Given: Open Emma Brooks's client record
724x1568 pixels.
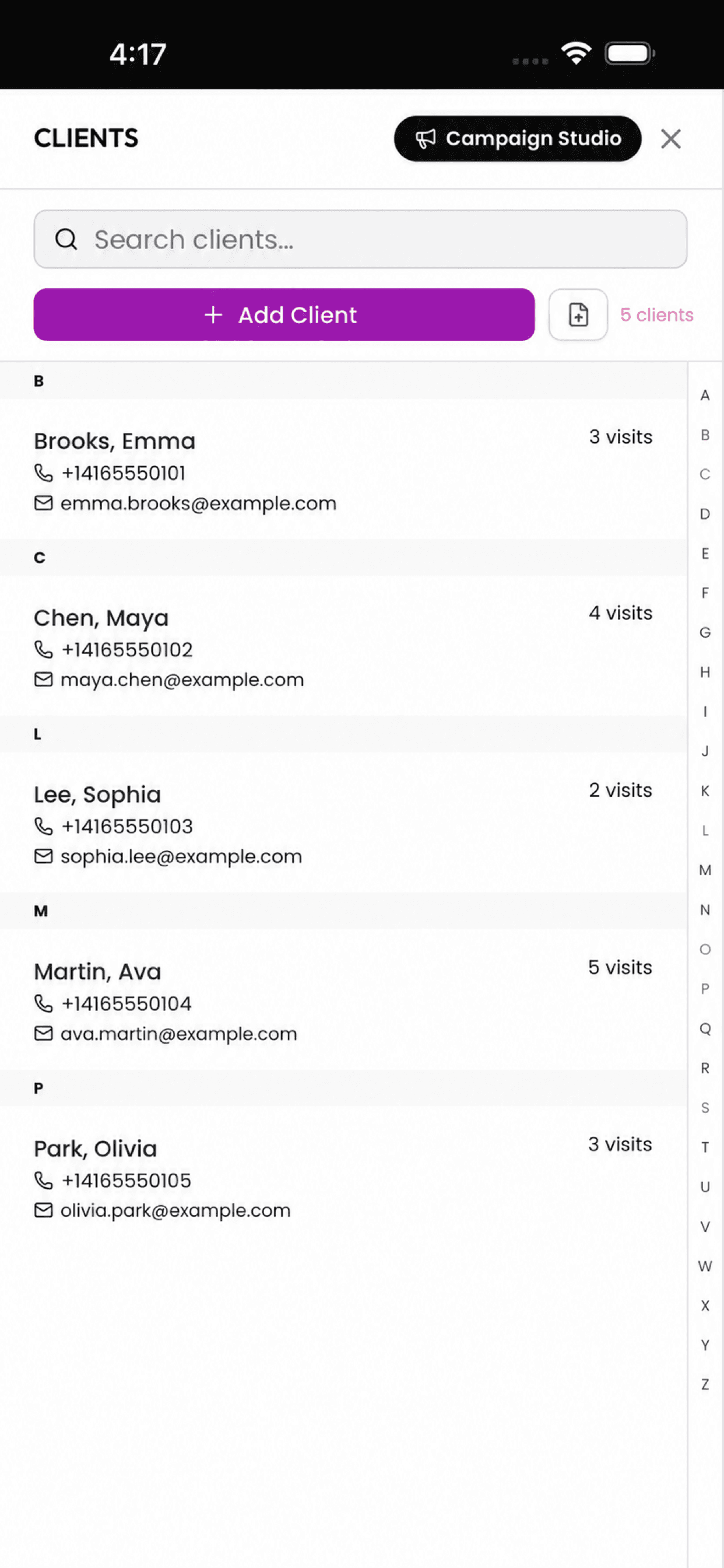Looking at the screenshot, I should pyautogui.click(x=344, y=470).
